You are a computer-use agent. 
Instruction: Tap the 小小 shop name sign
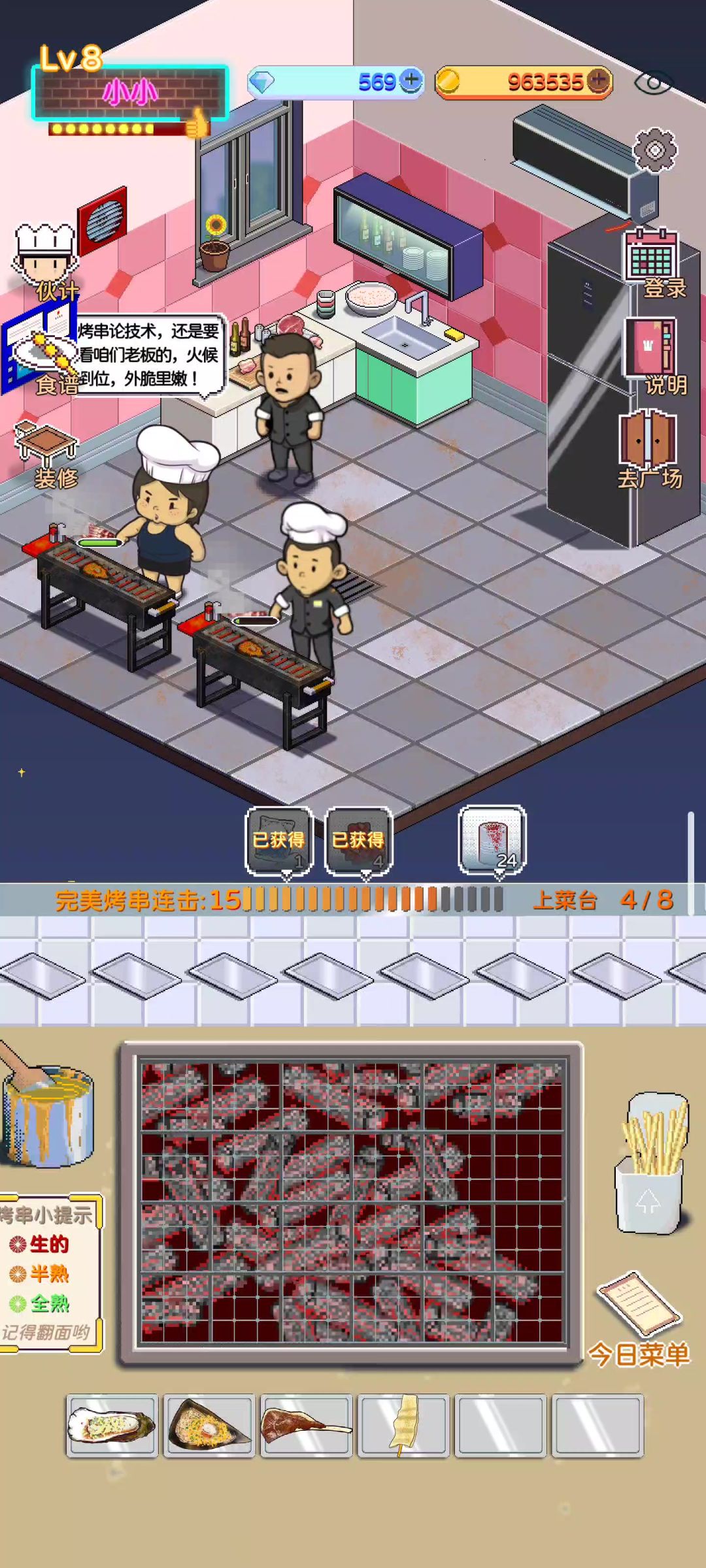(130, 93)
